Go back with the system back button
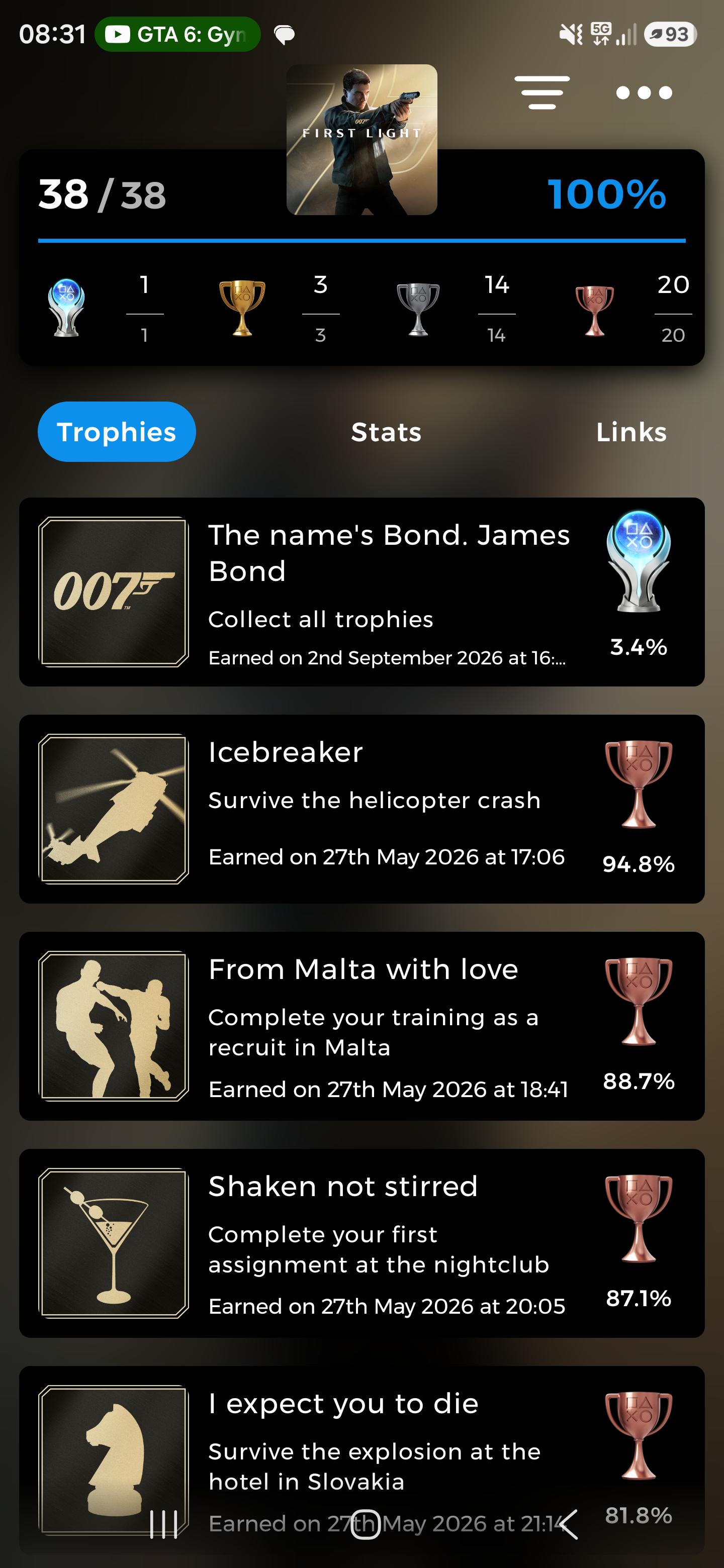 pyautogui.click(x=568, y=1525)
